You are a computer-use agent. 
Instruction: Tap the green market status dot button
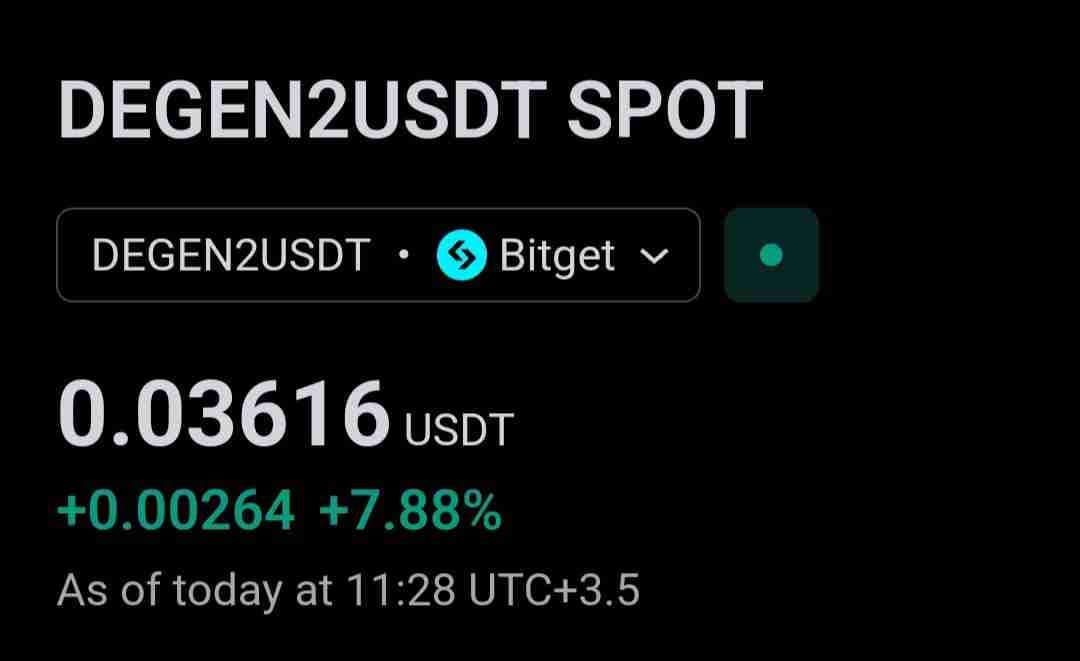pyautogui.click(x=771, y=255)
